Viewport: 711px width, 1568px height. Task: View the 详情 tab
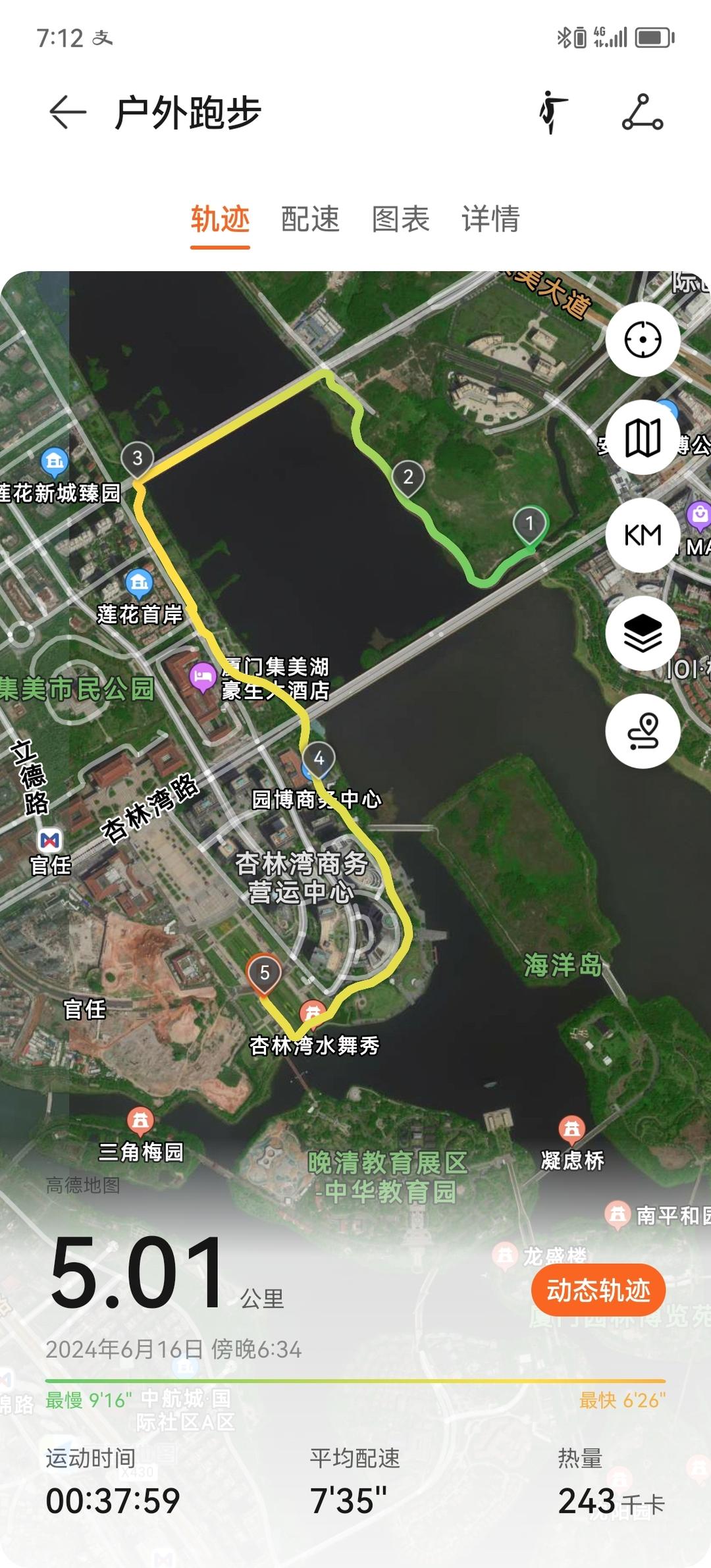click(x=490, y=219)
